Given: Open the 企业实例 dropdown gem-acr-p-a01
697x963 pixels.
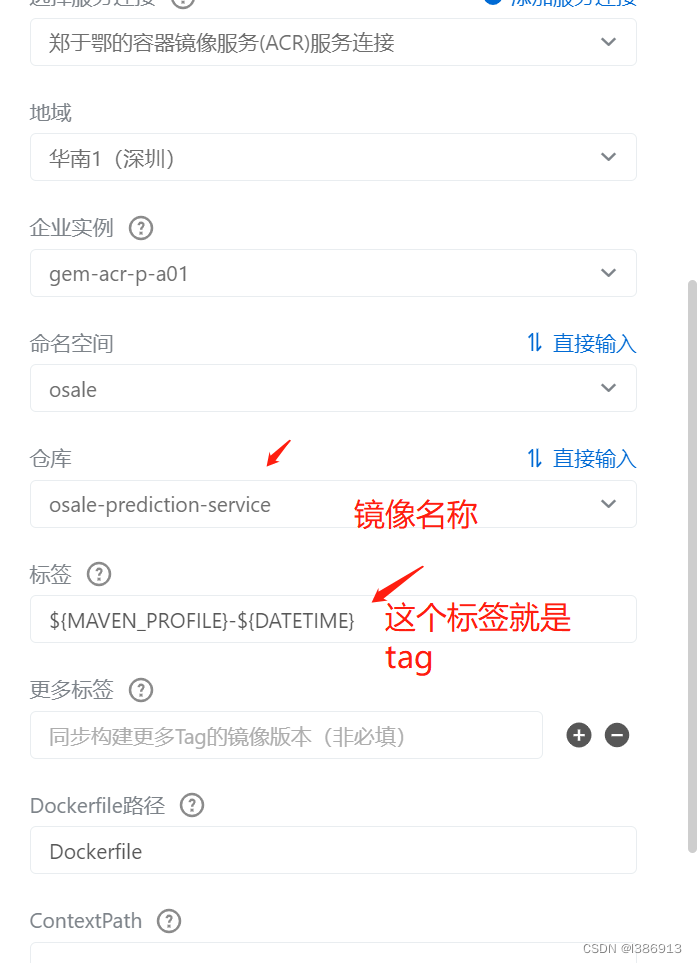Looking at the screenshot, I should (x=333, y=273).
